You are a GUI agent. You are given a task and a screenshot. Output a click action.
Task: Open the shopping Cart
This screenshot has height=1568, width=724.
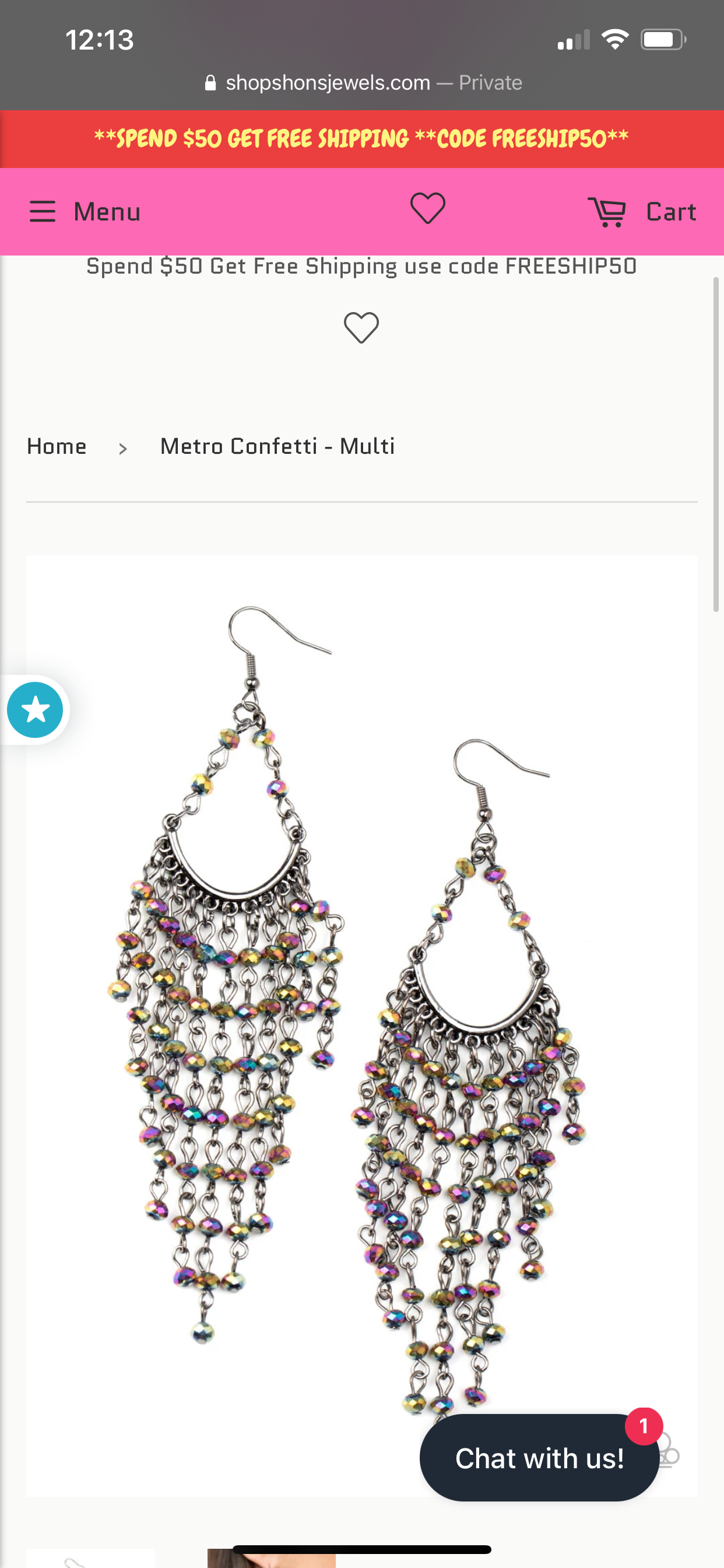[642, 212]
